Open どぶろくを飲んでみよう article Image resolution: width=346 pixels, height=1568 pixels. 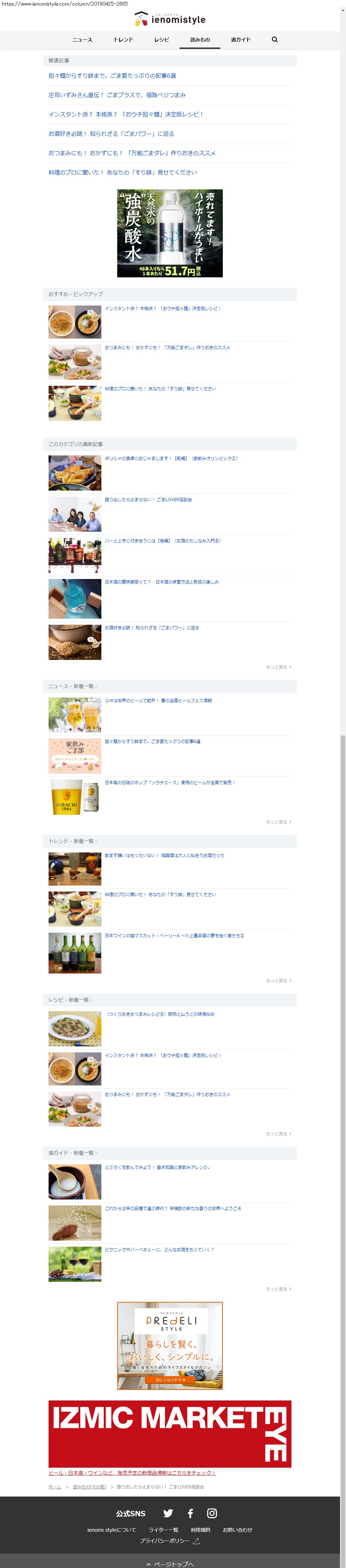coord(157,1167)
